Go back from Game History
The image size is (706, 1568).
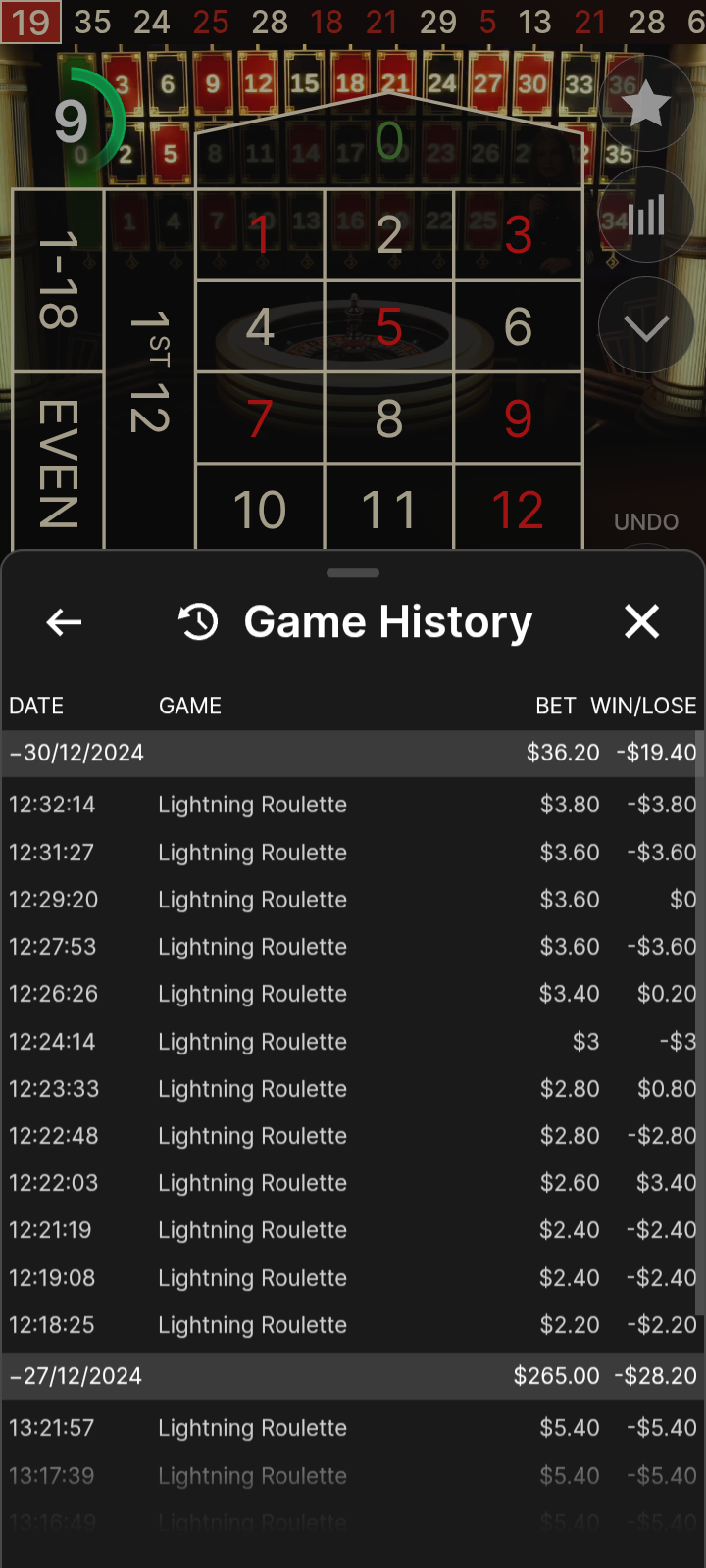[64, 621]
